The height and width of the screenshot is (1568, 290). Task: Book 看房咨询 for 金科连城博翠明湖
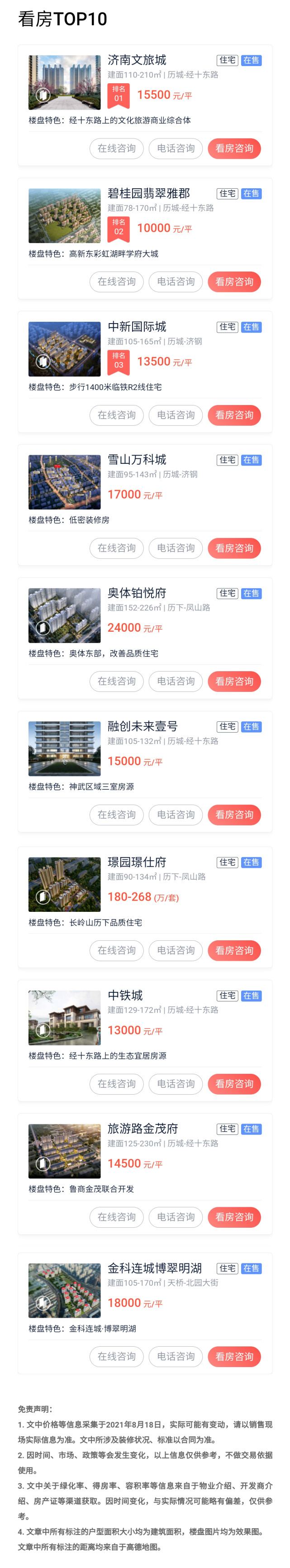pos(234,1357)
